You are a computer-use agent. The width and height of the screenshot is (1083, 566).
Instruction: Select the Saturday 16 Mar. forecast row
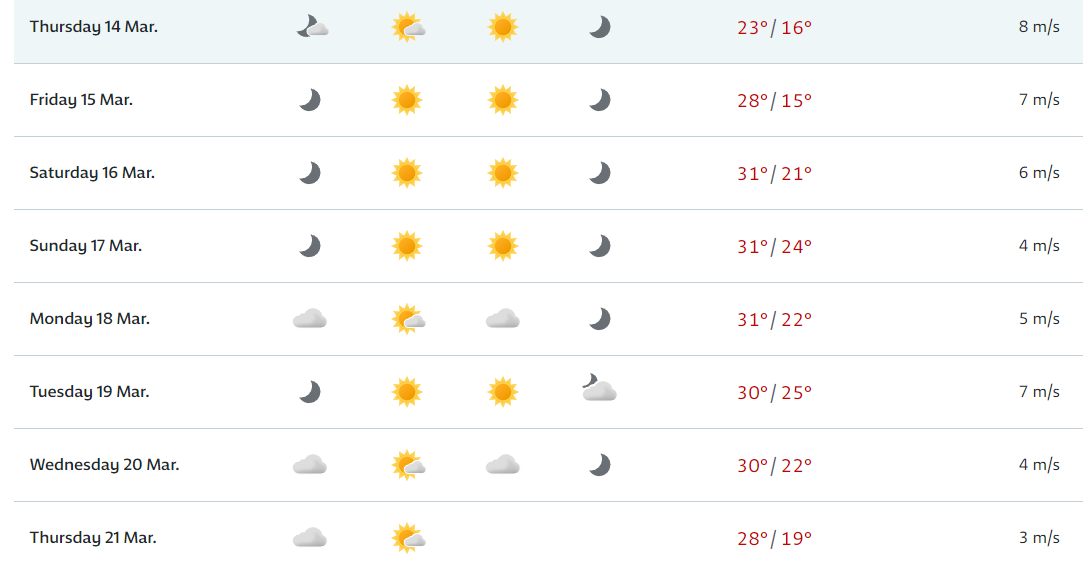[x=92, y=173]
